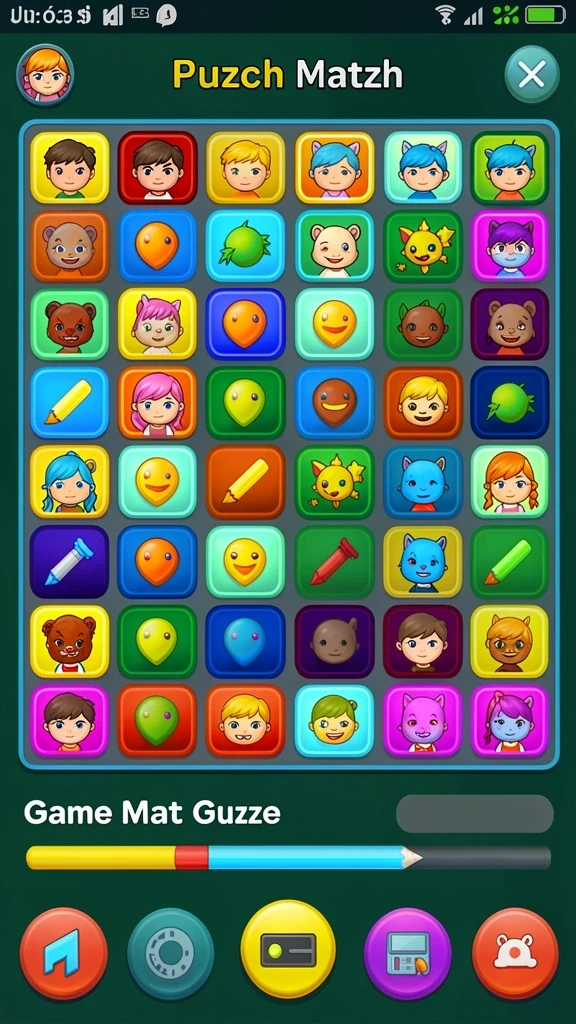
Task: Choose the orange cat on yellow tile
Action: coord(509,641)
